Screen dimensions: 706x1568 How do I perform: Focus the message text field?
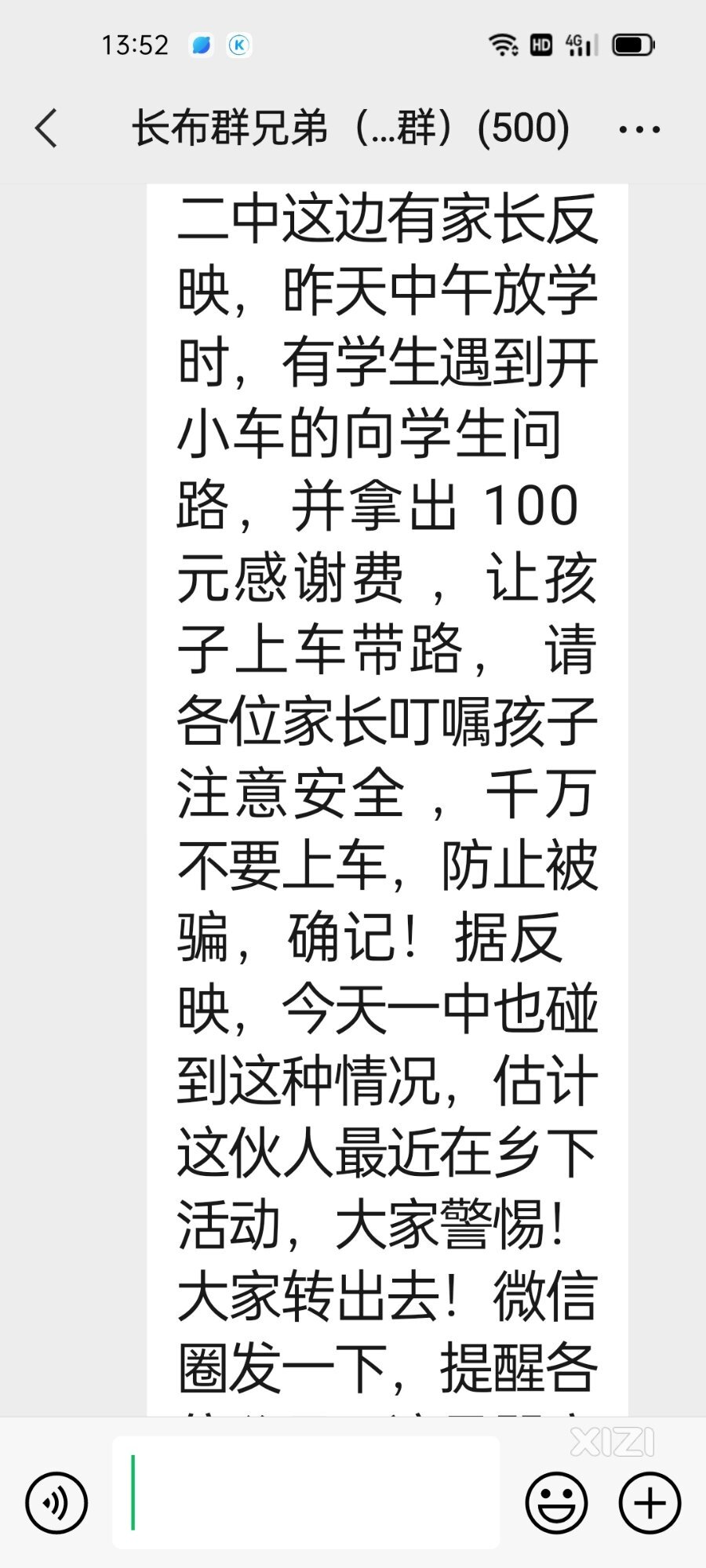[x=306, y=1493]
